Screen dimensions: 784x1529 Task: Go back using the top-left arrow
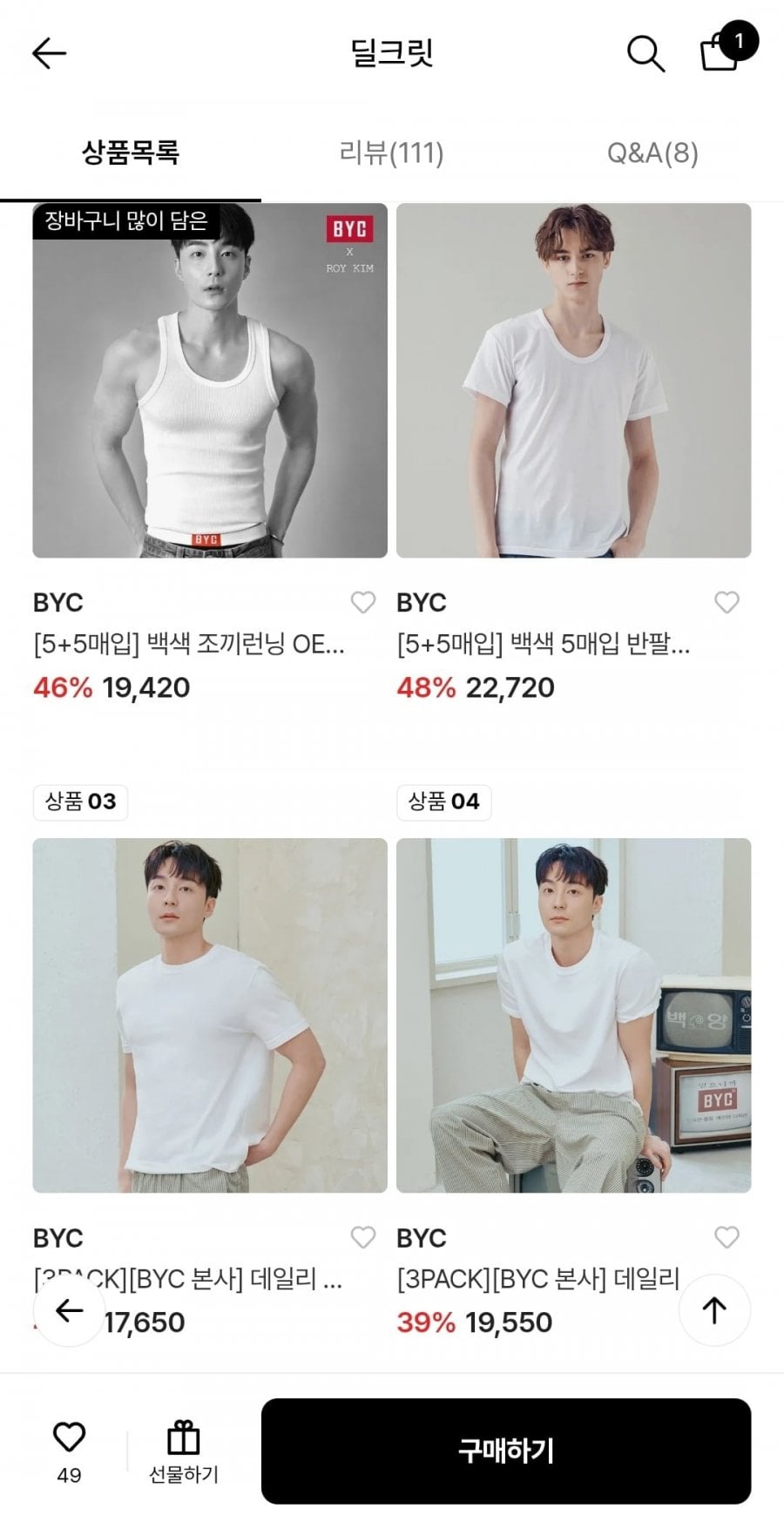pos(49,53)
